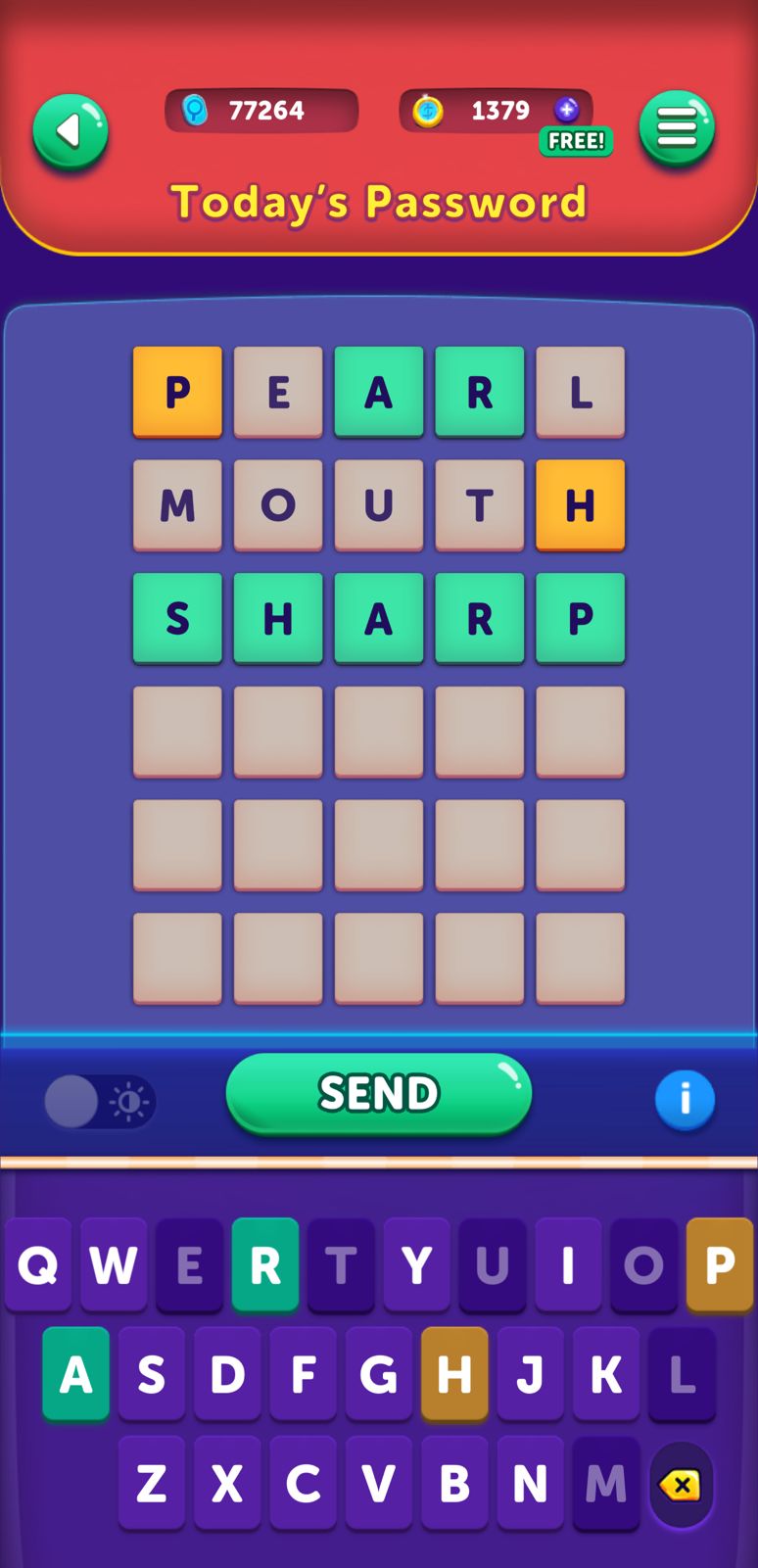Toggle the brightness mode switch

point(100,1102)
